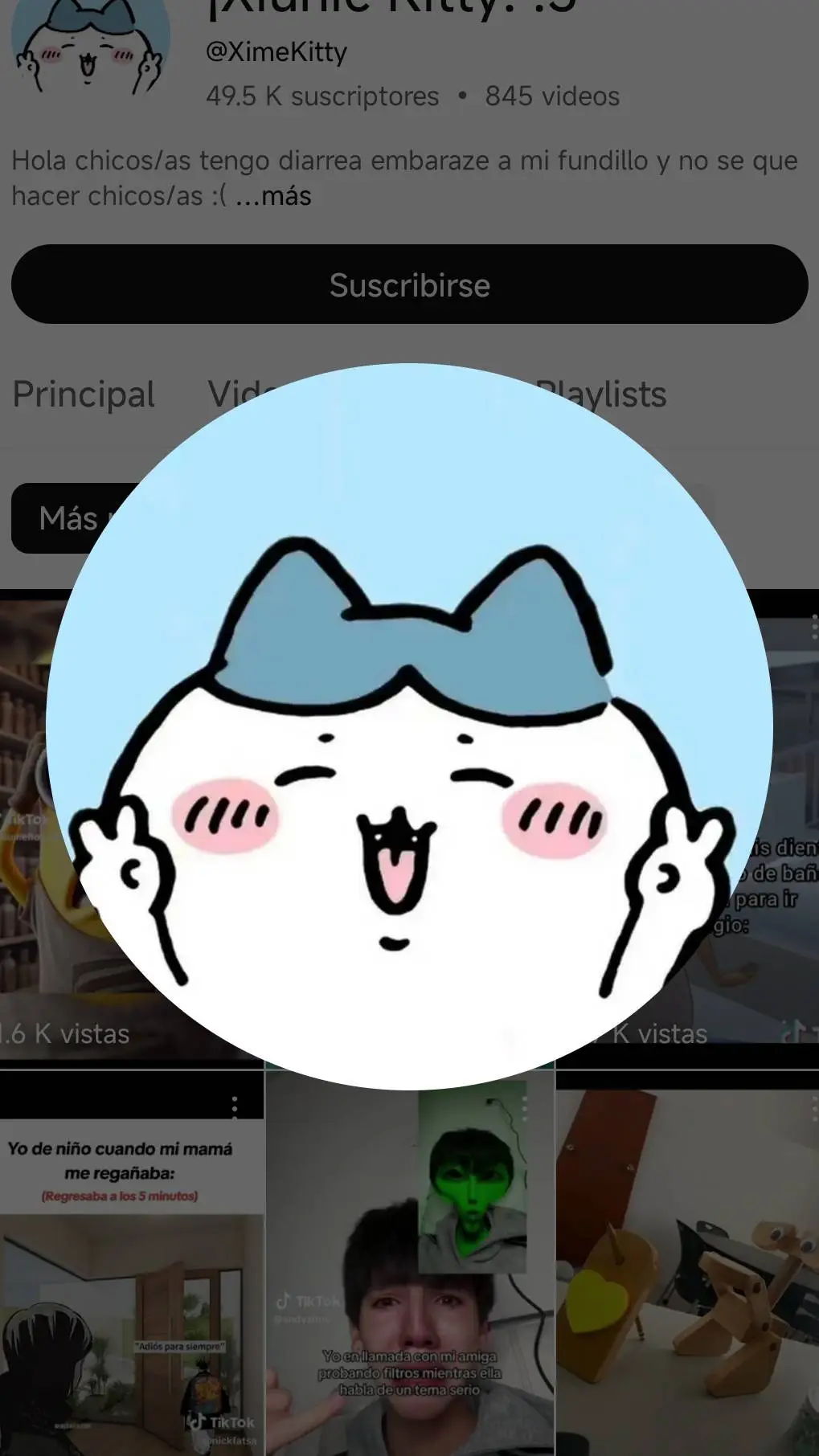Subscribe with the Suscribirse button
Image resolution: width=819 pixels, height=1456 pixels.
point(409,284)
